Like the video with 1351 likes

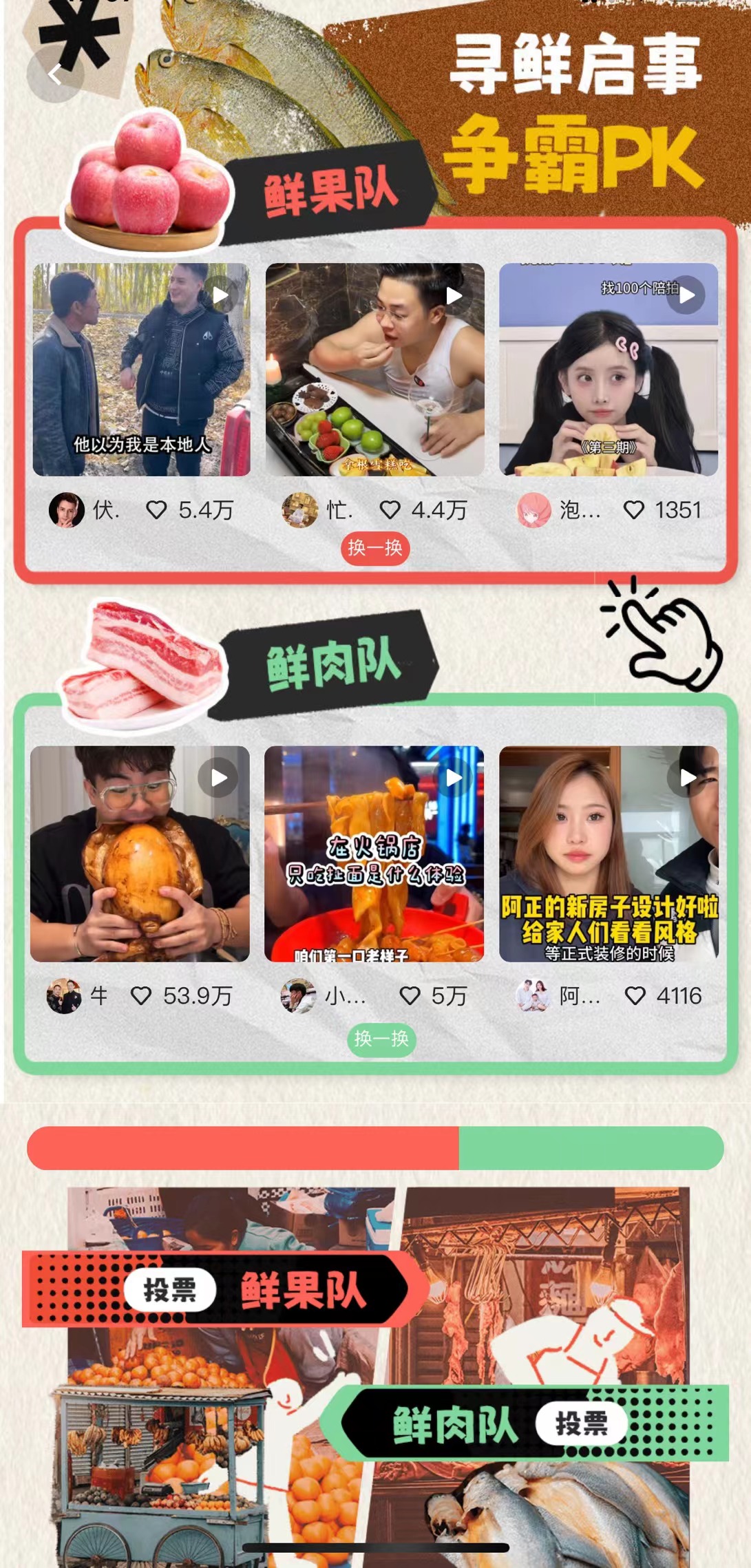(633, 510)
